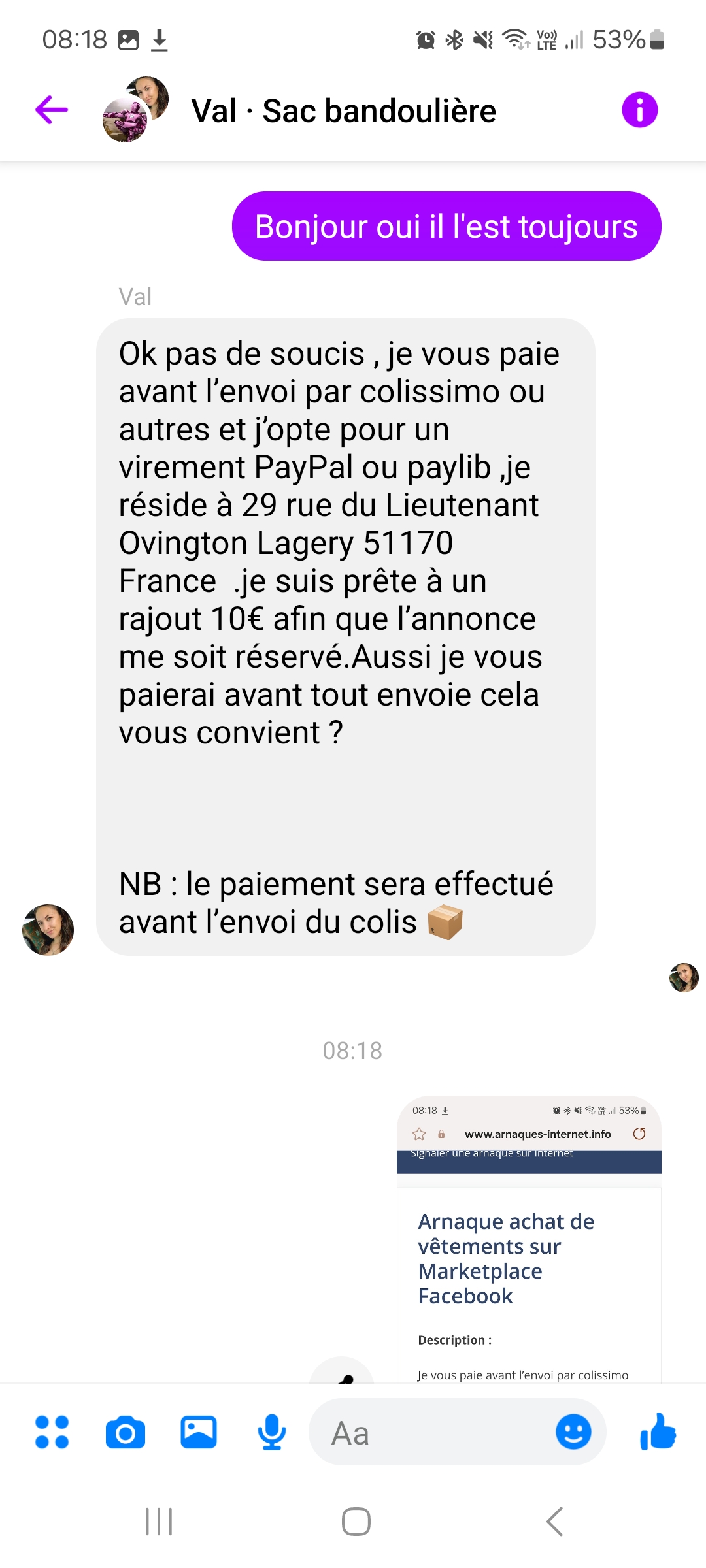The height and width of the screenshot is (1568, 706).
Task: Send a thumbs-up like
Action: [x=658, y=1433]
